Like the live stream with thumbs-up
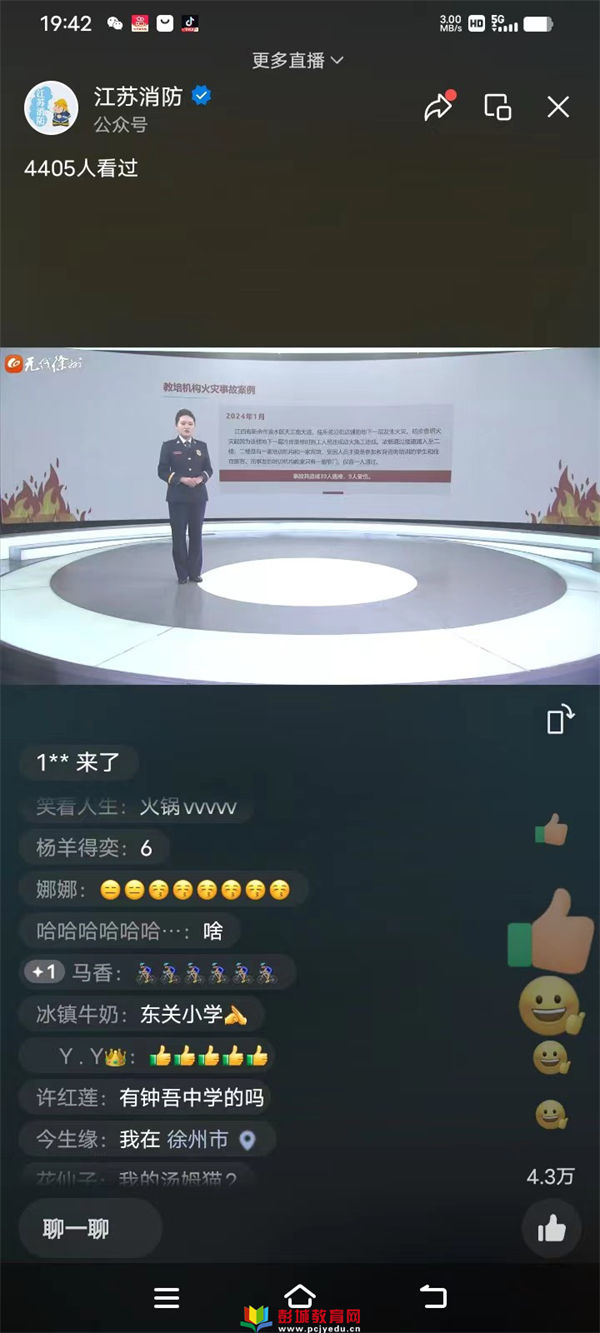The height and width of the screenshot is (1333, 600). point(551,1229)
